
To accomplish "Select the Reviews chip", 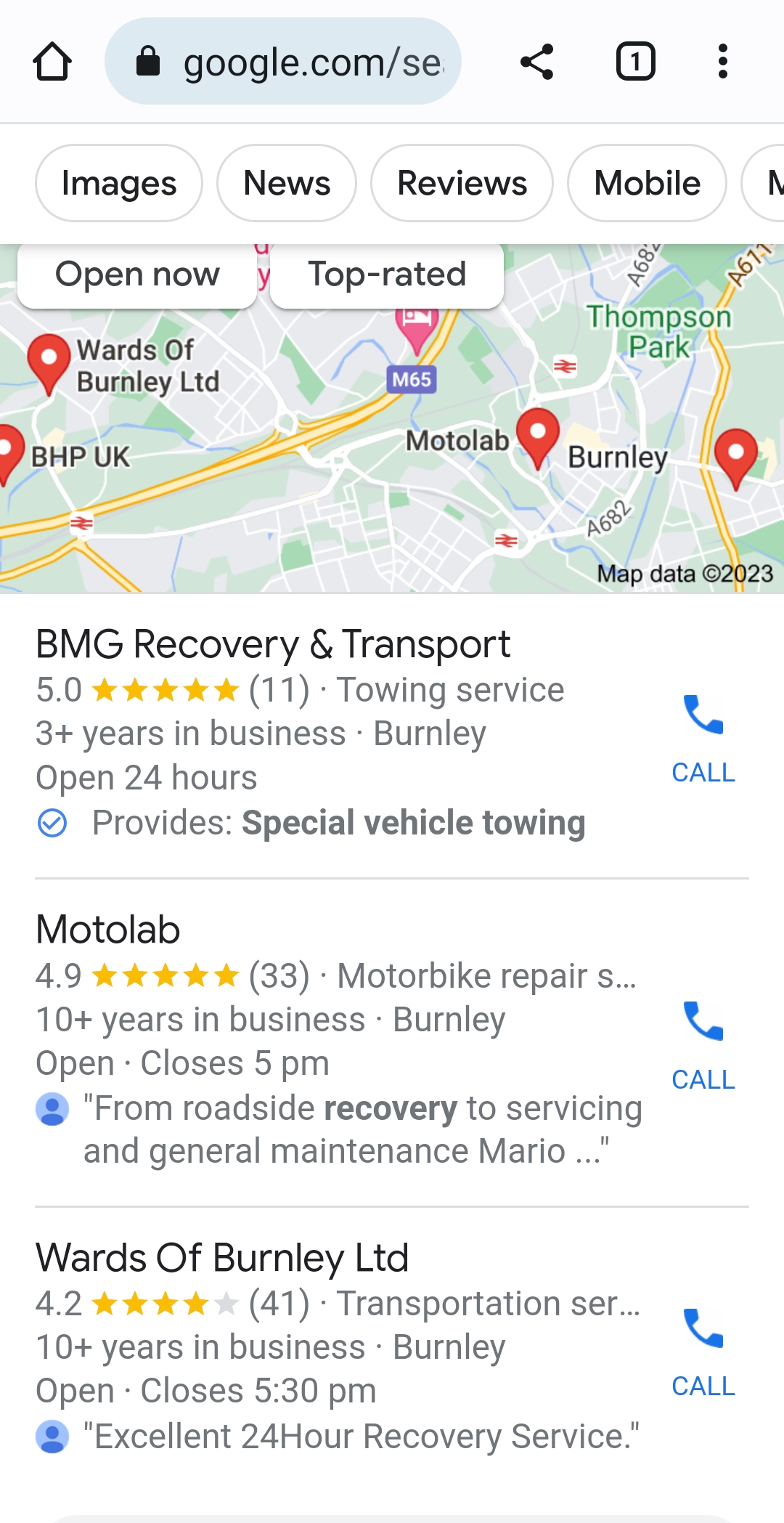I will (462, 183).
